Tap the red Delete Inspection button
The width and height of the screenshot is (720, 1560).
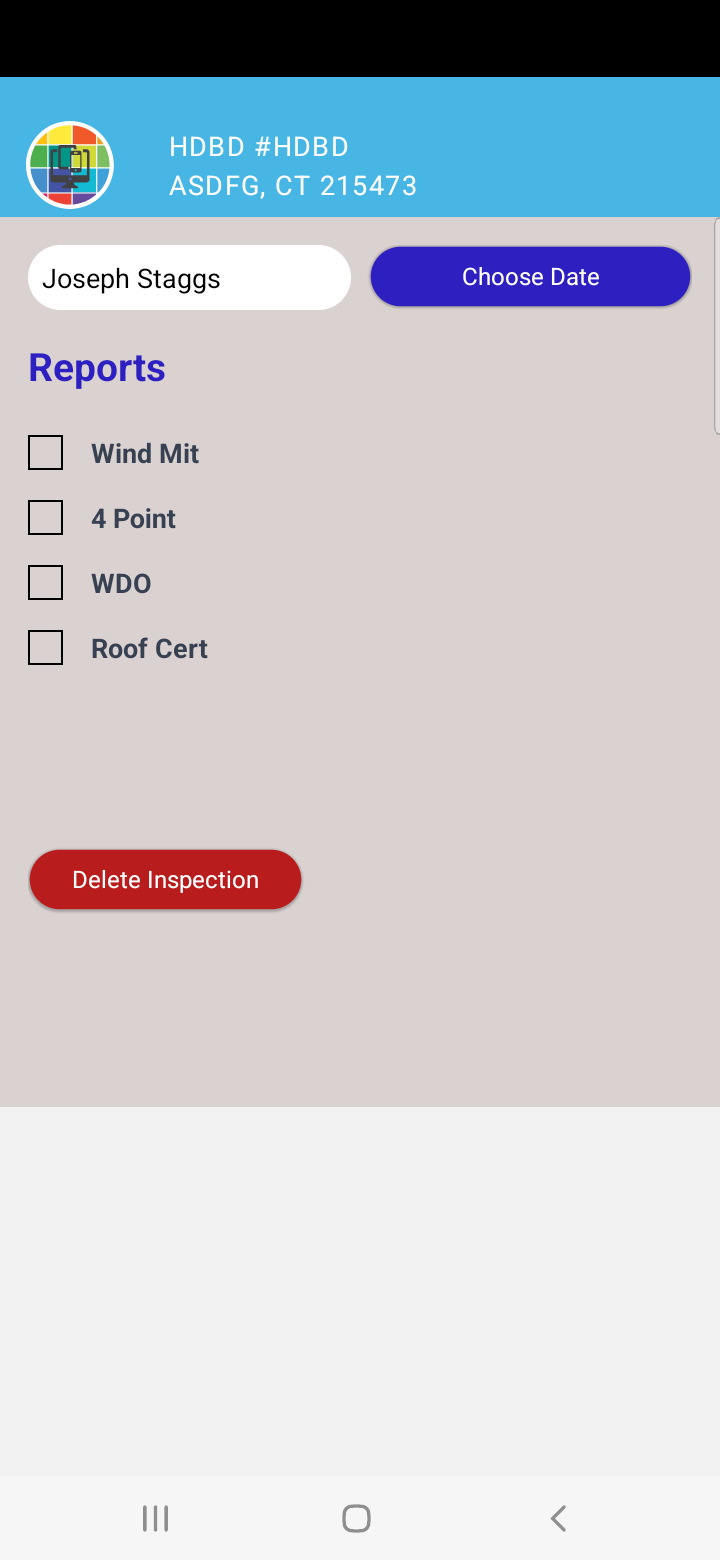click(x=165, y=880)
